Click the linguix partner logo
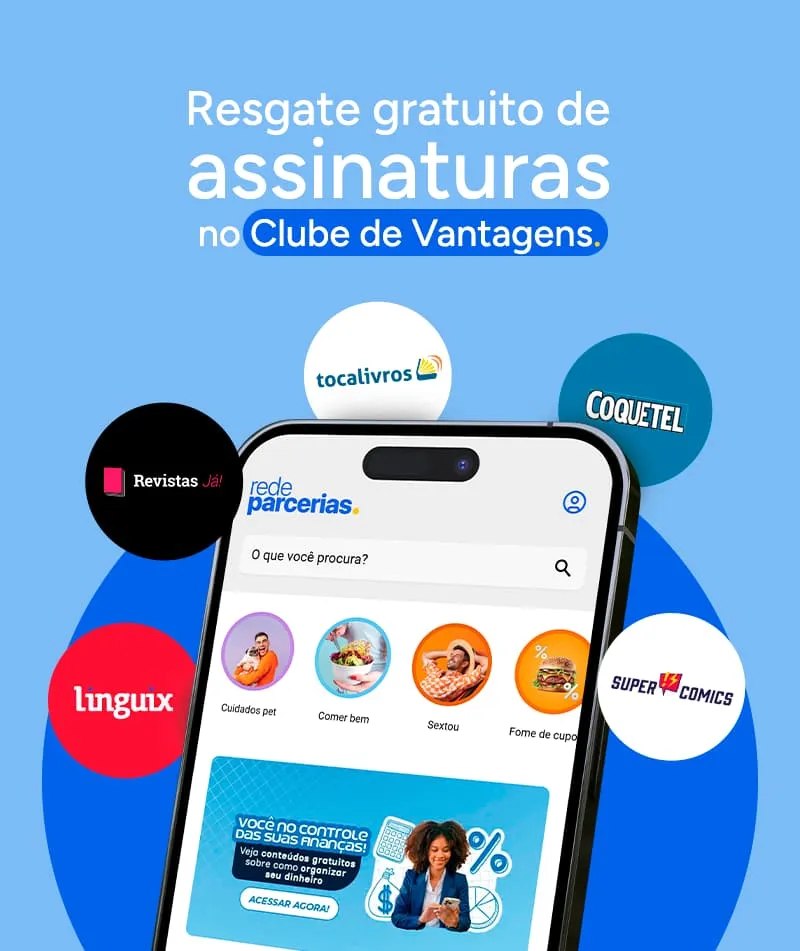The image size is (800, 951). [121, 698]
